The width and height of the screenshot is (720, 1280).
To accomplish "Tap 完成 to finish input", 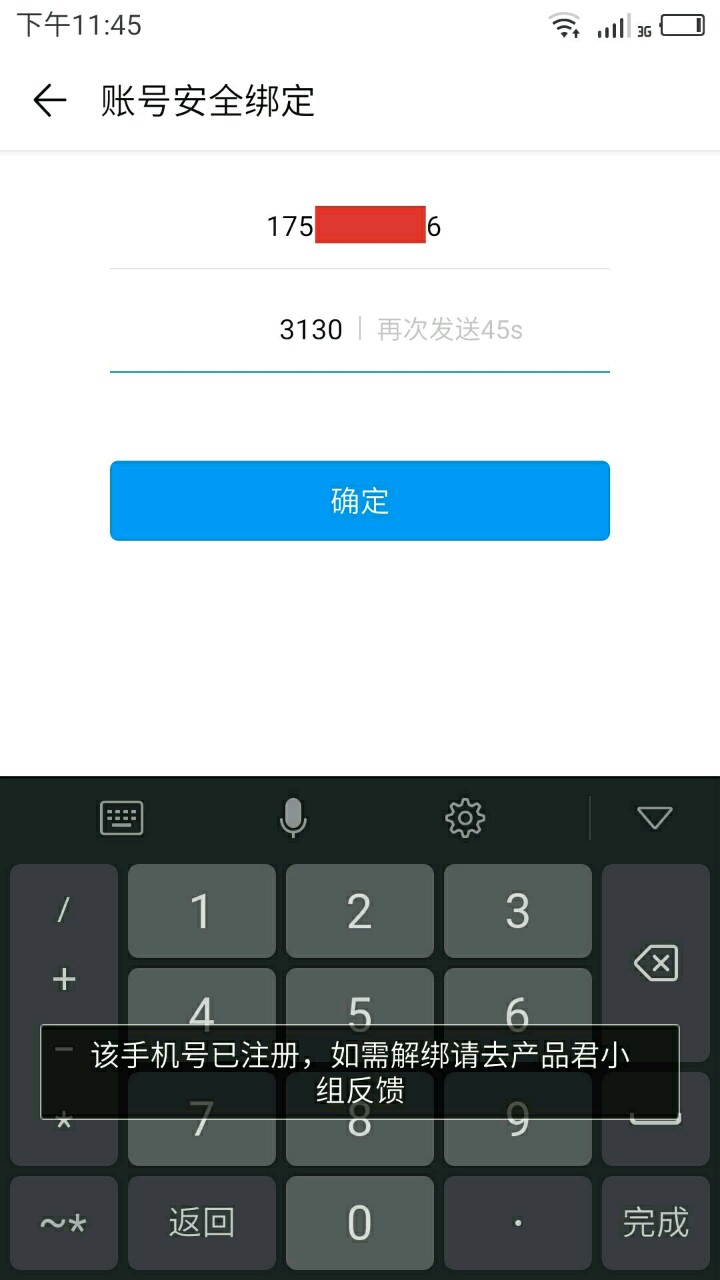I will point(656,1222).
